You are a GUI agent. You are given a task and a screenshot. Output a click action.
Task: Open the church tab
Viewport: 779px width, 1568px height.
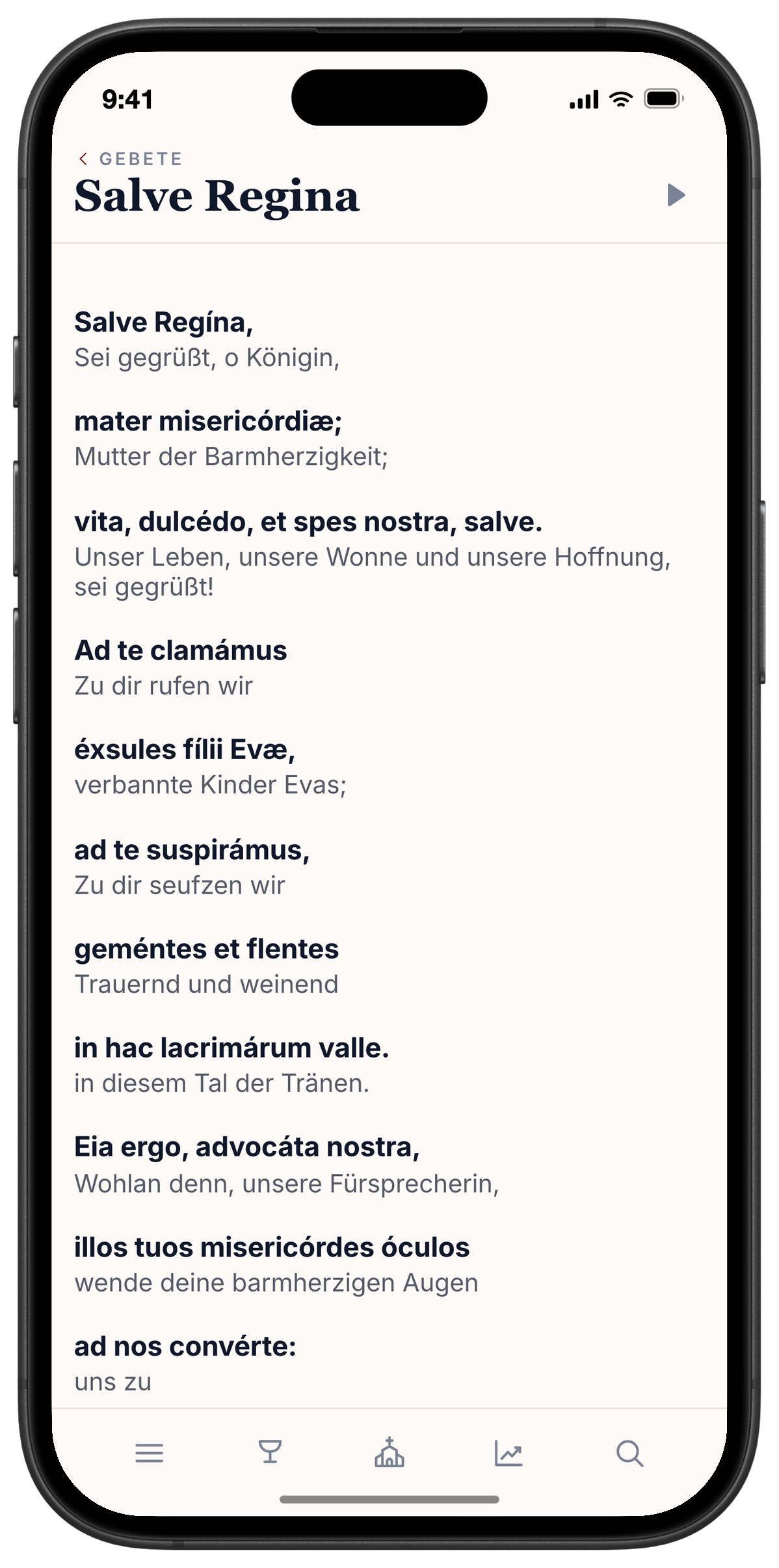389,1452
